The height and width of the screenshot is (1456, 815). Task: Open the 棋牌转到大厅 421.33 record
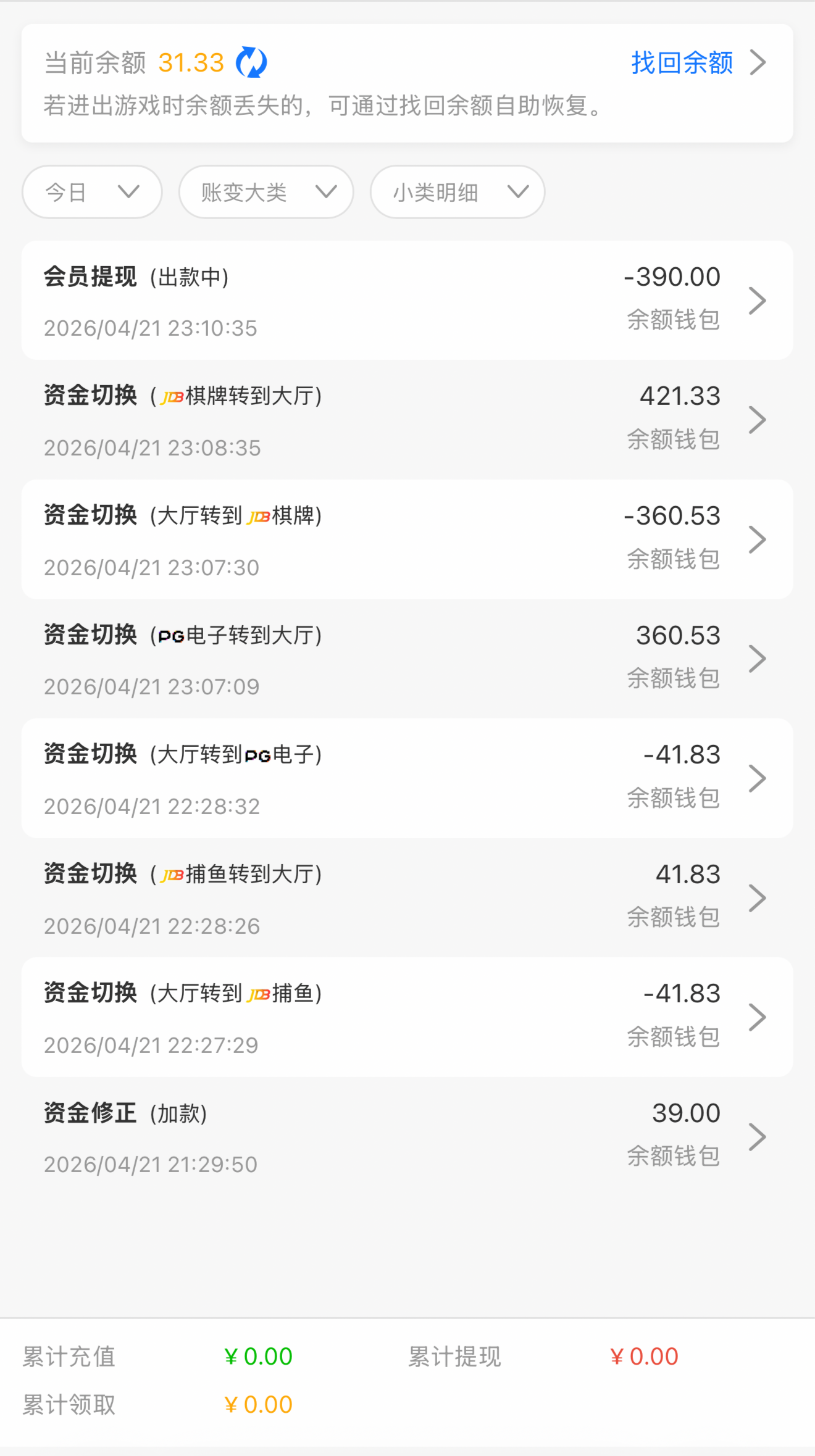coord(407,420)
